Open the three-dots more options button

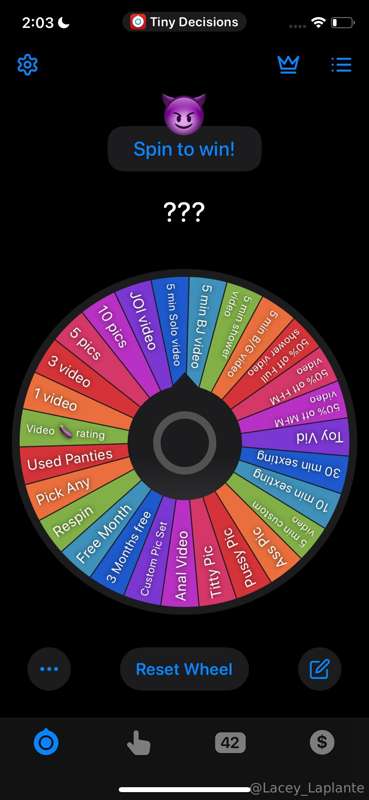pyautogui.click(x=49, y=669)
